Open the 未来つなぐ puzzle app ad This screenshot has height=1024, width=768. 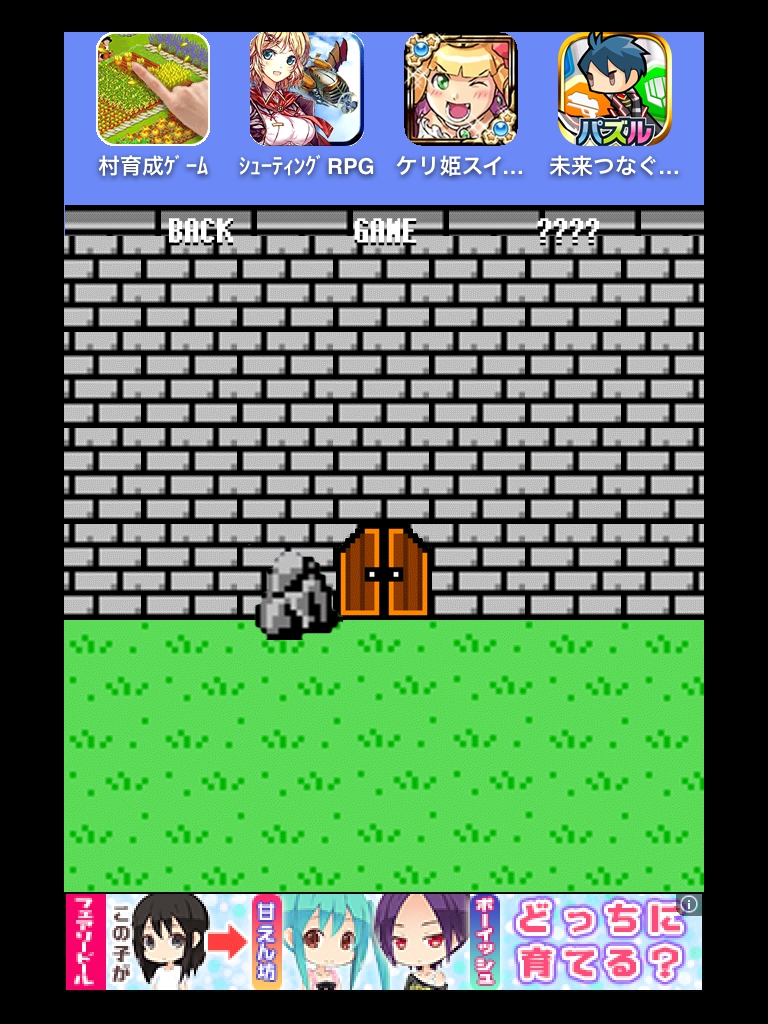click(x=614, y=90)
